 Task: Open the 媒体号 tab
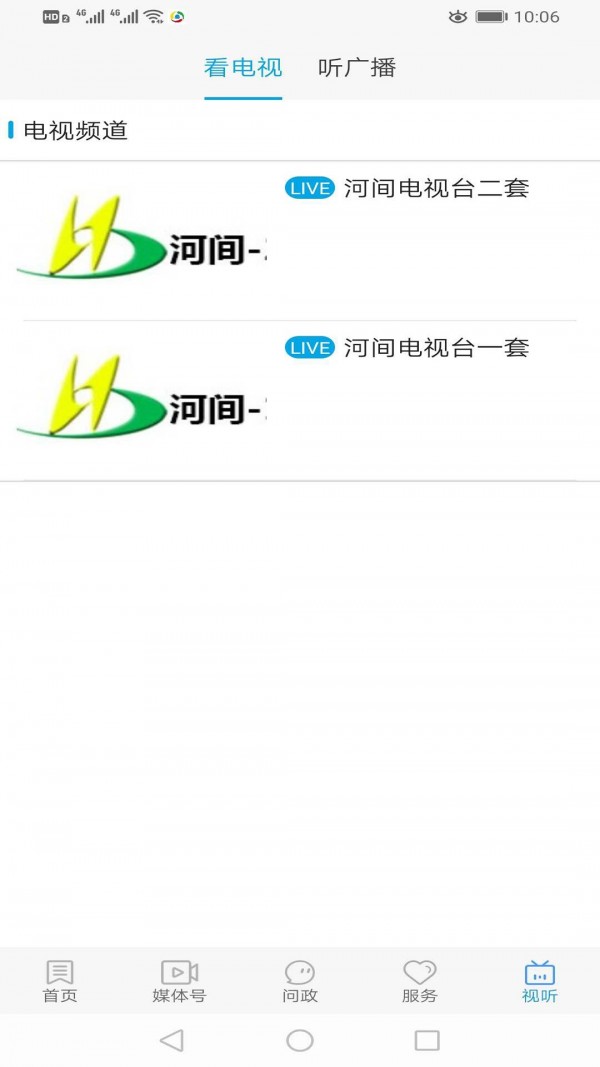click(x=179, y=981)
